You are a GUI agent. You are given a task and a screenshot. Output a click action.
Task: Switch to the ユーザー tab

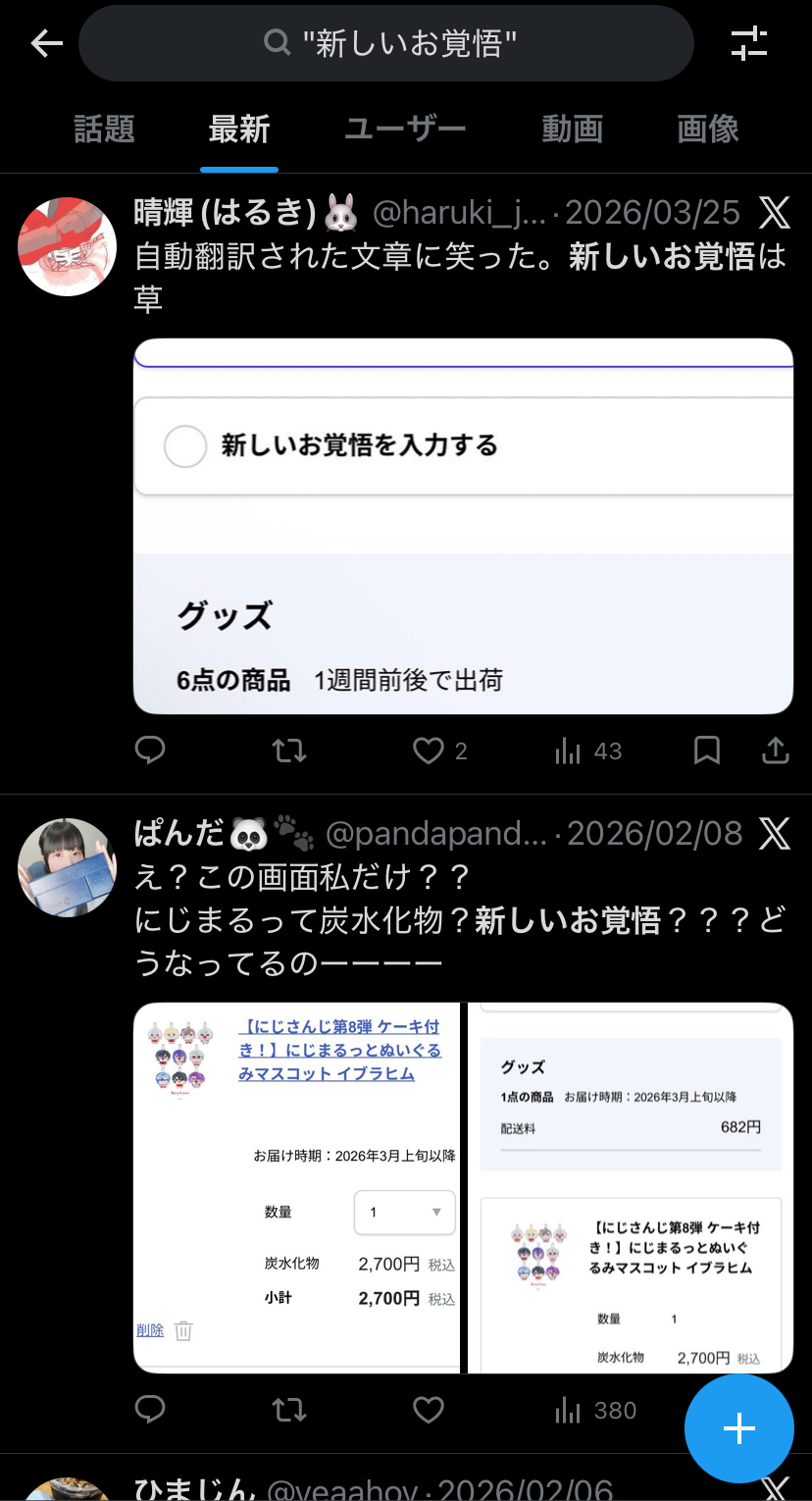(x=405, y=129)
